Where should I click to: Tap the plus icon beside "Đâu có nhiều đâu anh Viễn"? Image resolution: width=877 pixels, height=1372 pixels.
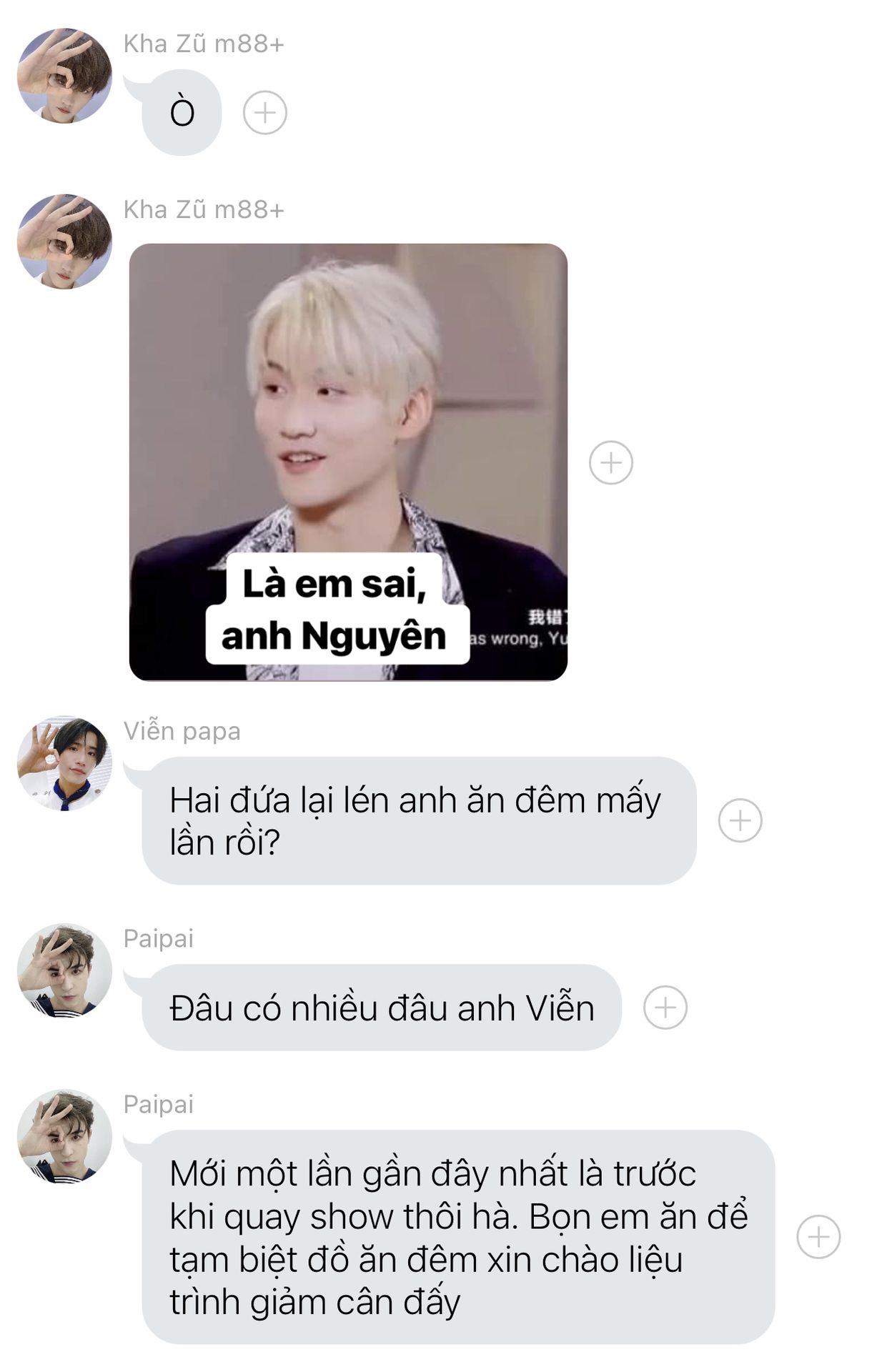[665, 1008]
